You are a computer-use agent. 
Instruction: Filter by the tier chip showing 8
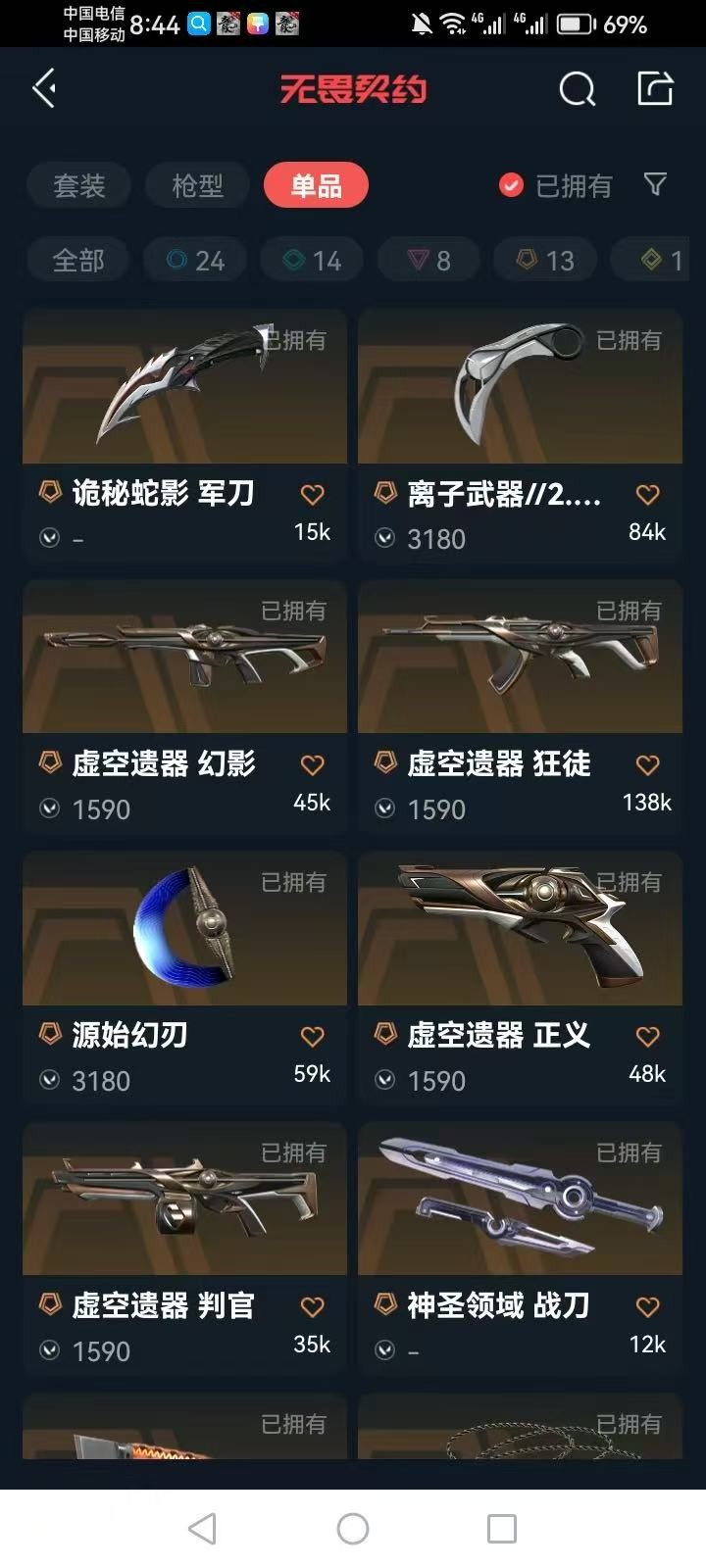(x=429, y=261)
